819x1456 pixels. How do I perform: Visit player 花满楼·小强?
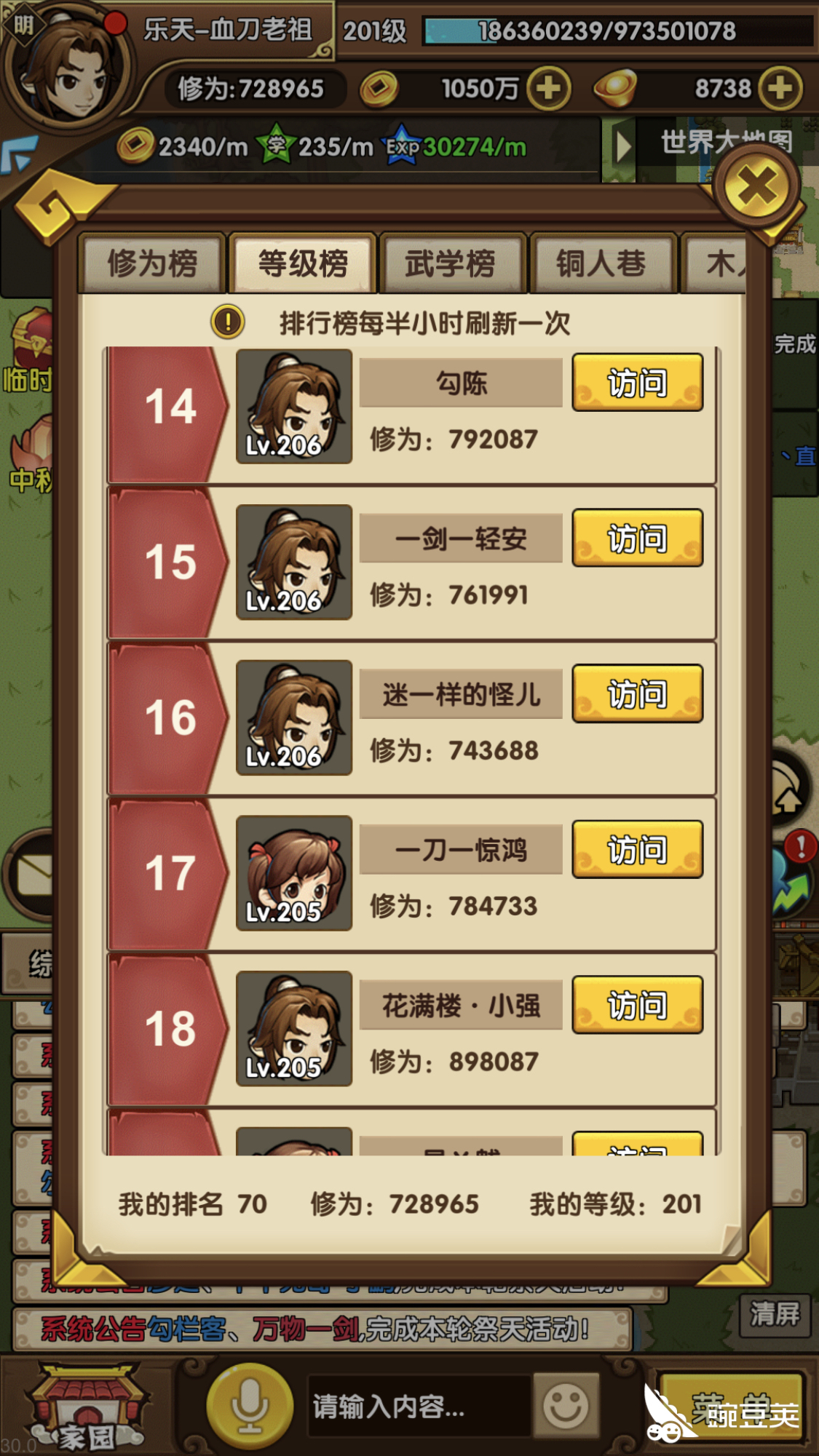[637, 1006]
